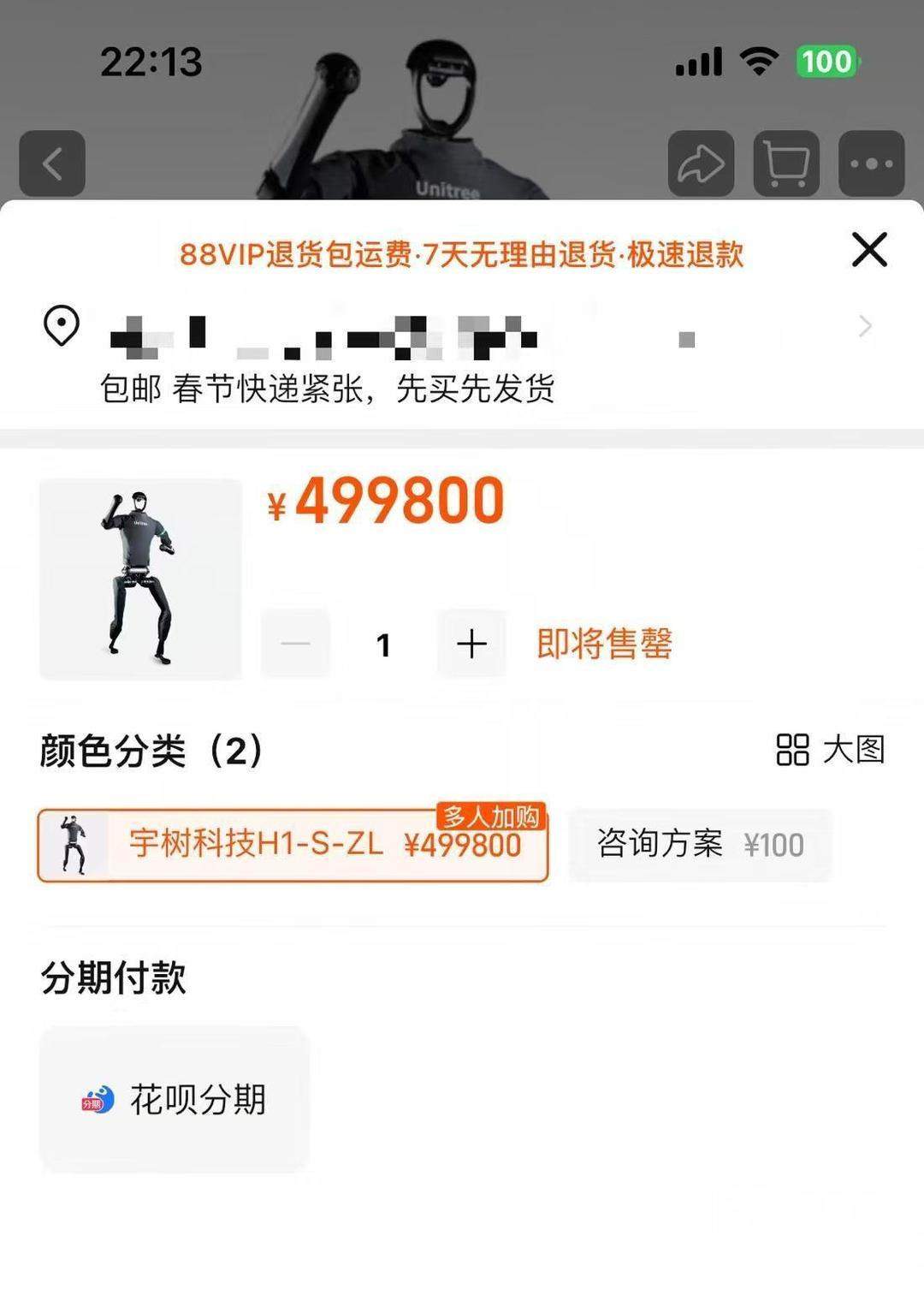Tap the small robot thumbnail beside 宇树科技H1-S-ZL

coord(73,844)
